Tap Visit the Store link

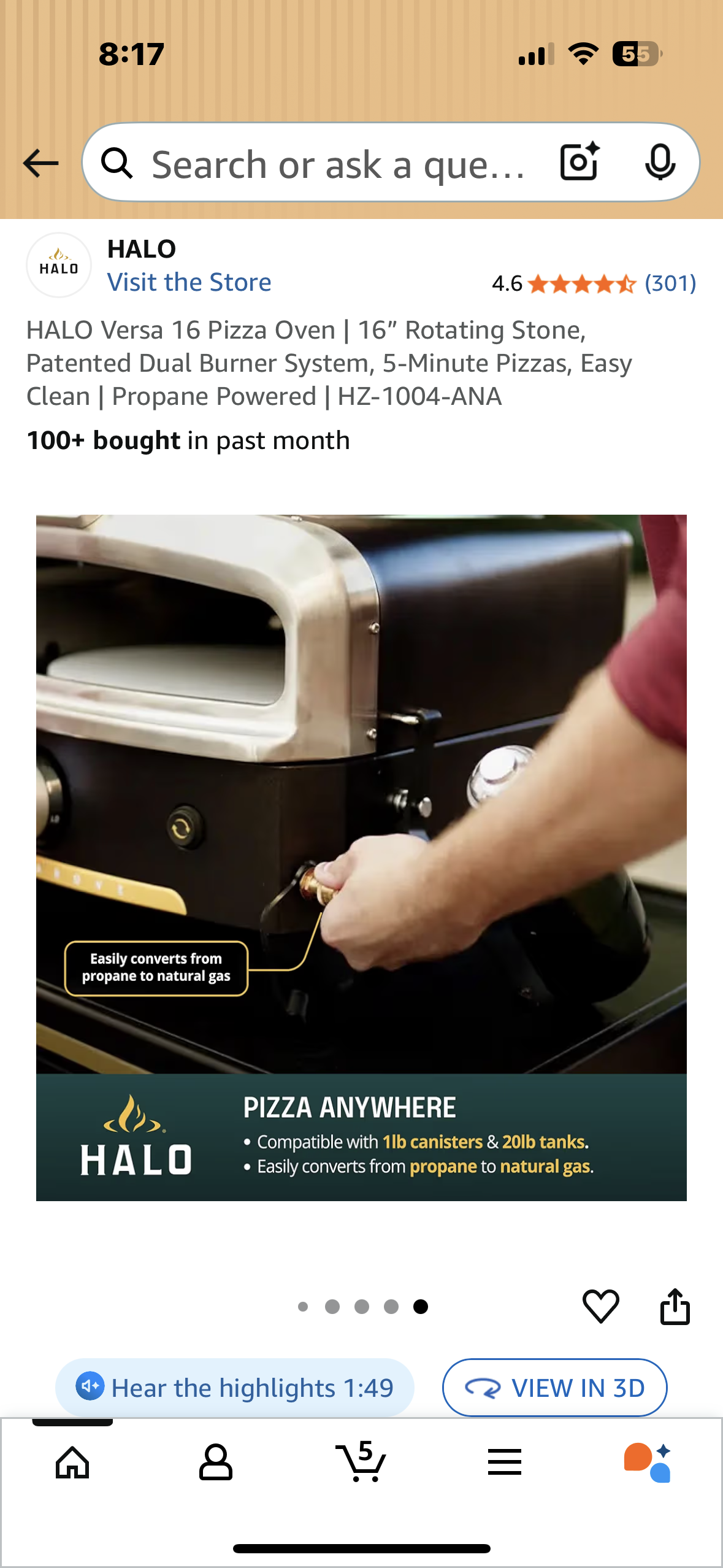pos(189,282)
